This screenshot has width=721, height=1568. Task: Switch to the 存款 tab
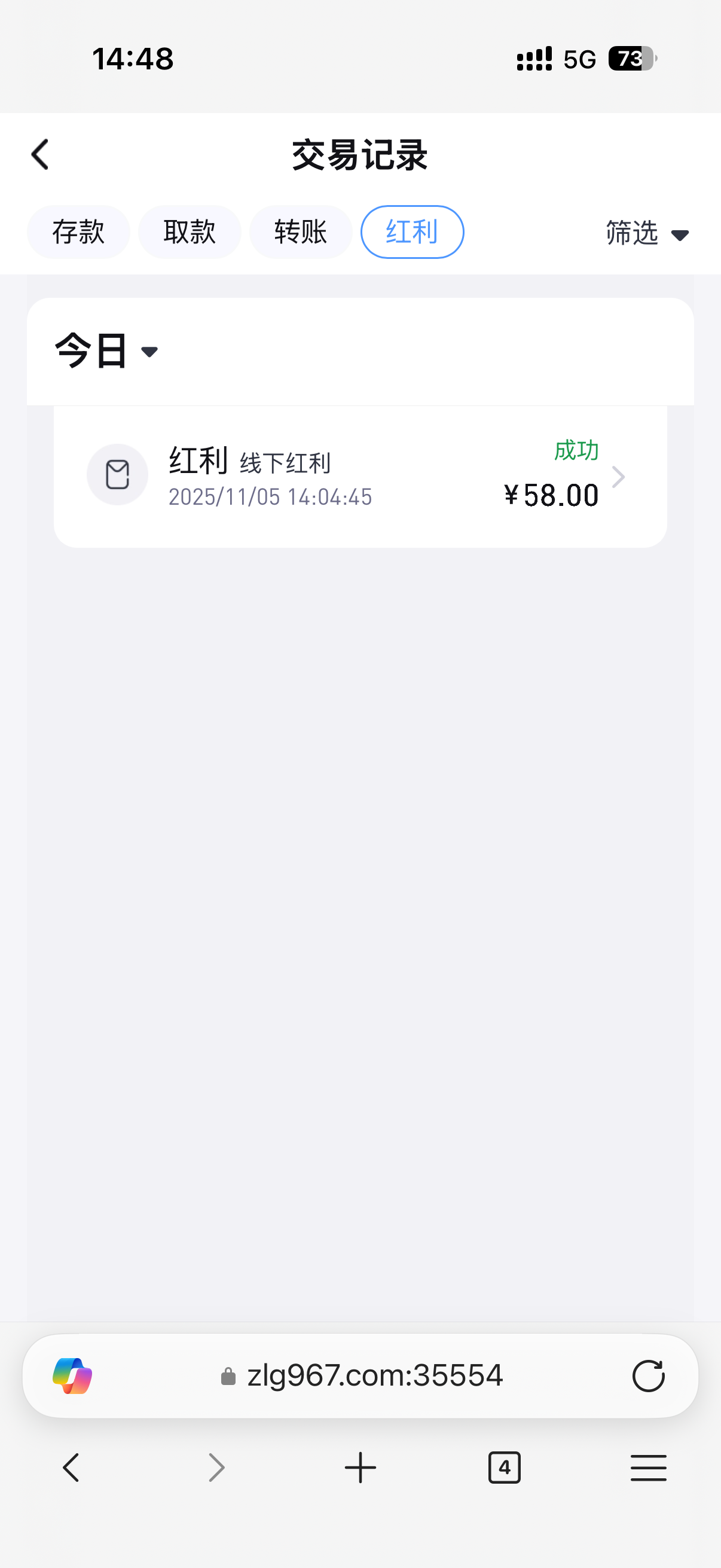point(78,233)
